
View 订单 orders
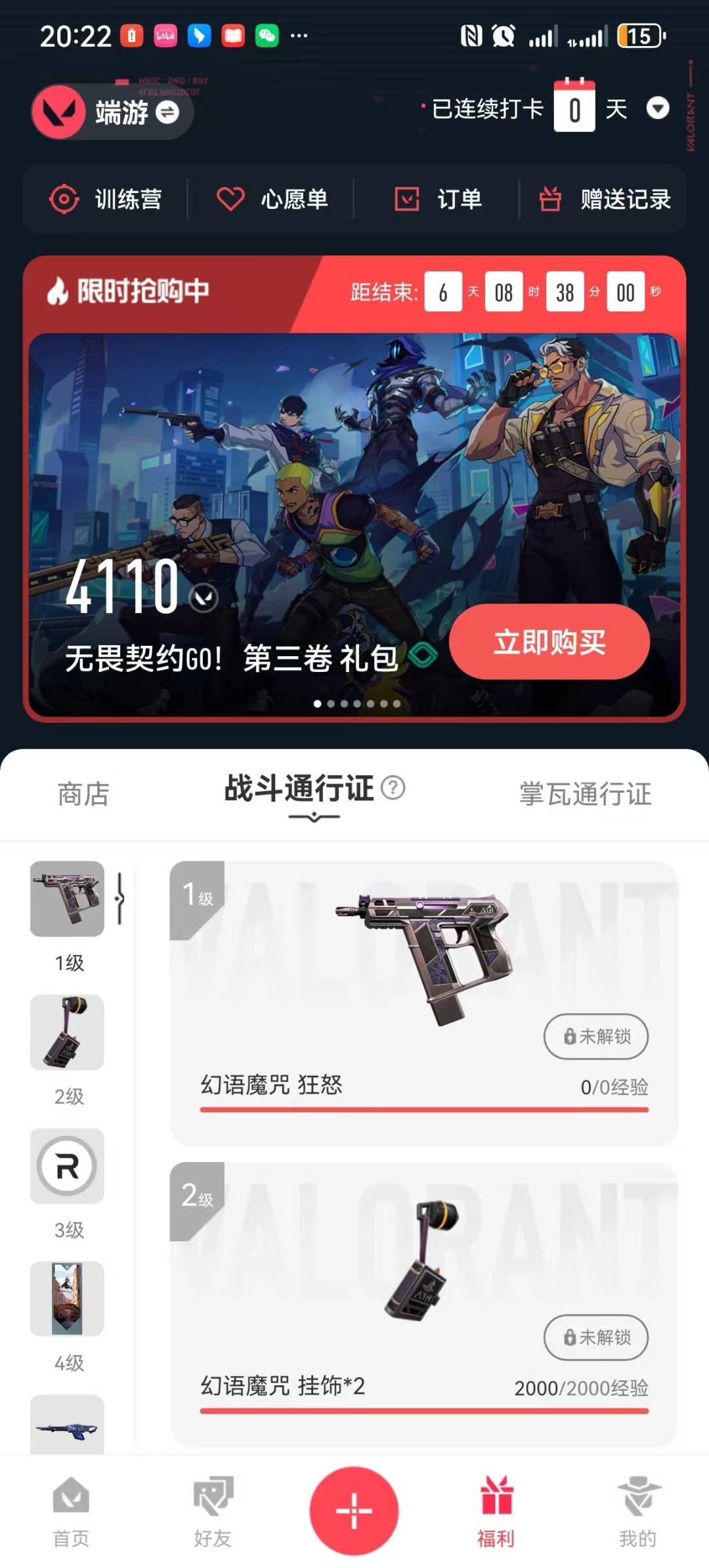[x=438, y=199]
